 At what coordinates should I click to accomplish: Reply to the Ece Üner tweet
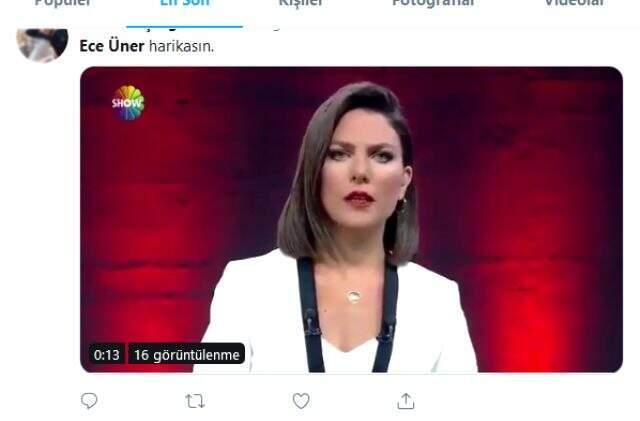click(x=90, y=400)
